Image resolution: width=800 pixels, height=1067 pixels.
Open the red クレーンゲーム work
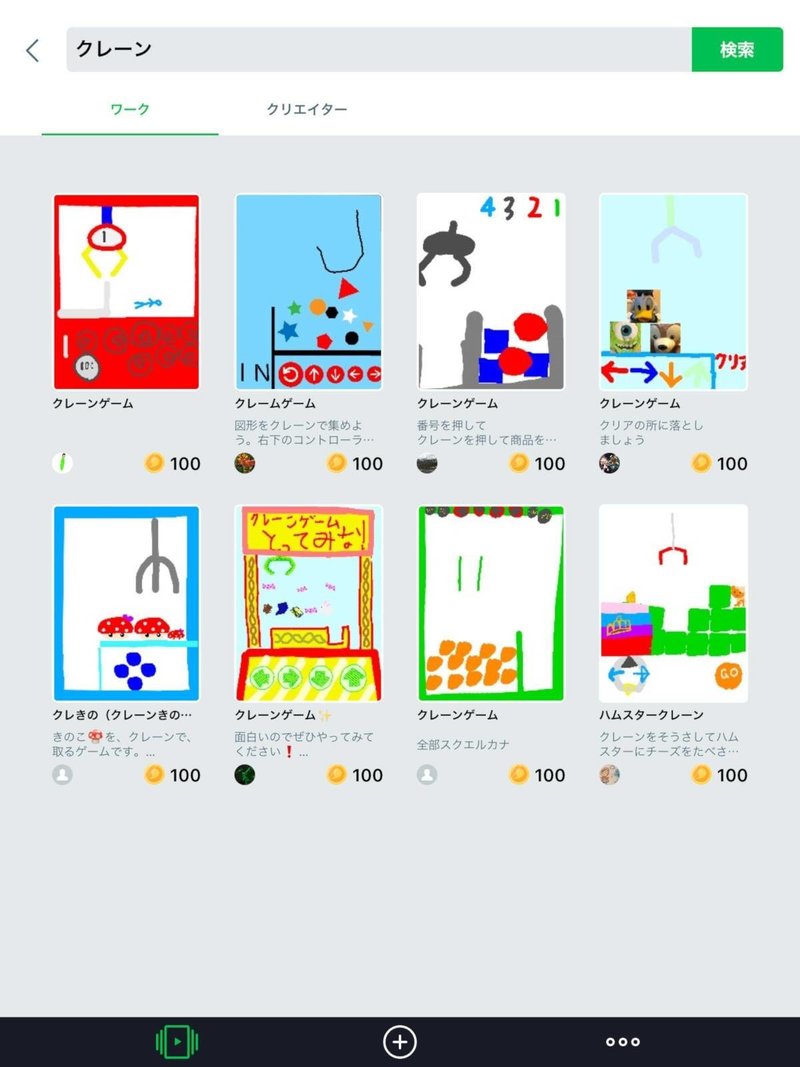tap(126, 292)
